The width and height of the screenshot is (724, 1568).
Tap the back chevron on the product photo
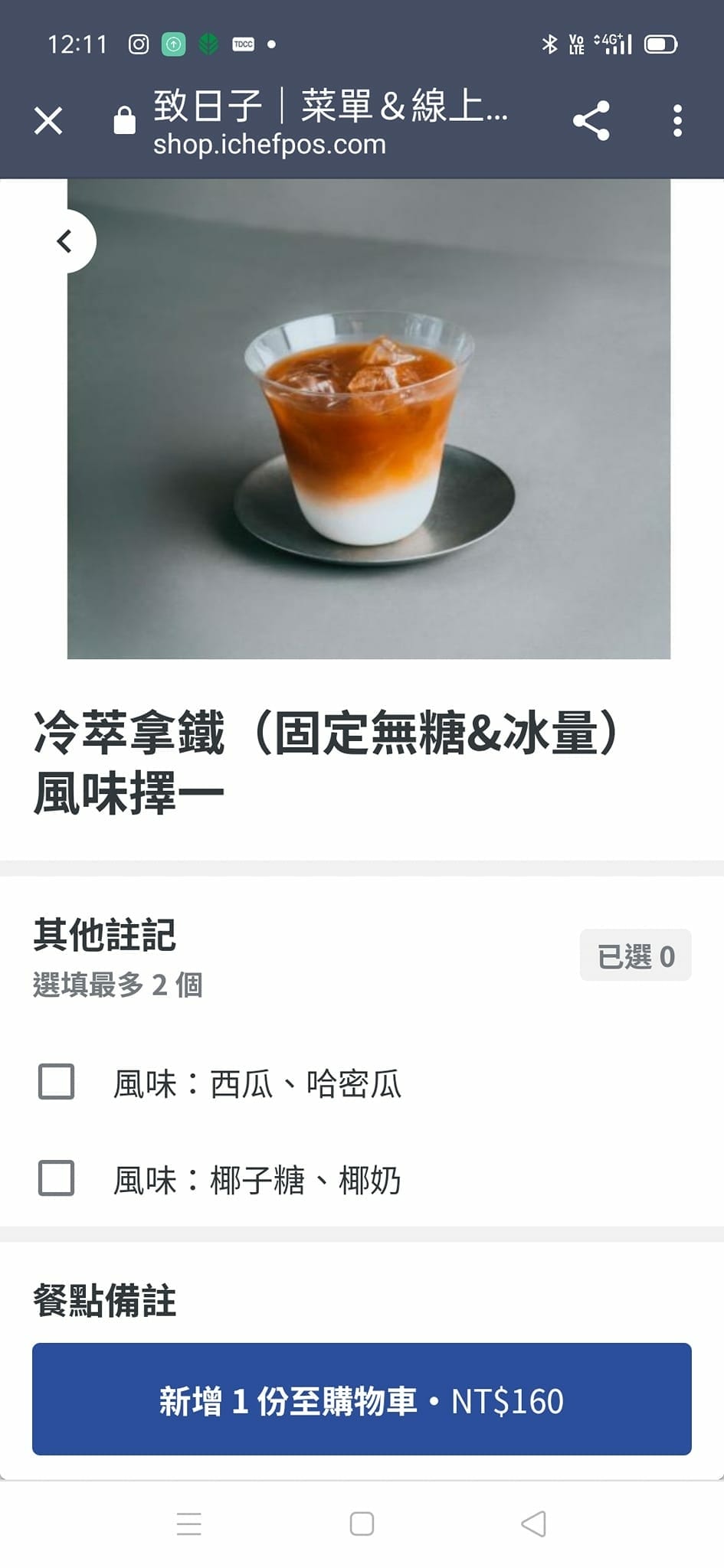point(64,240)
